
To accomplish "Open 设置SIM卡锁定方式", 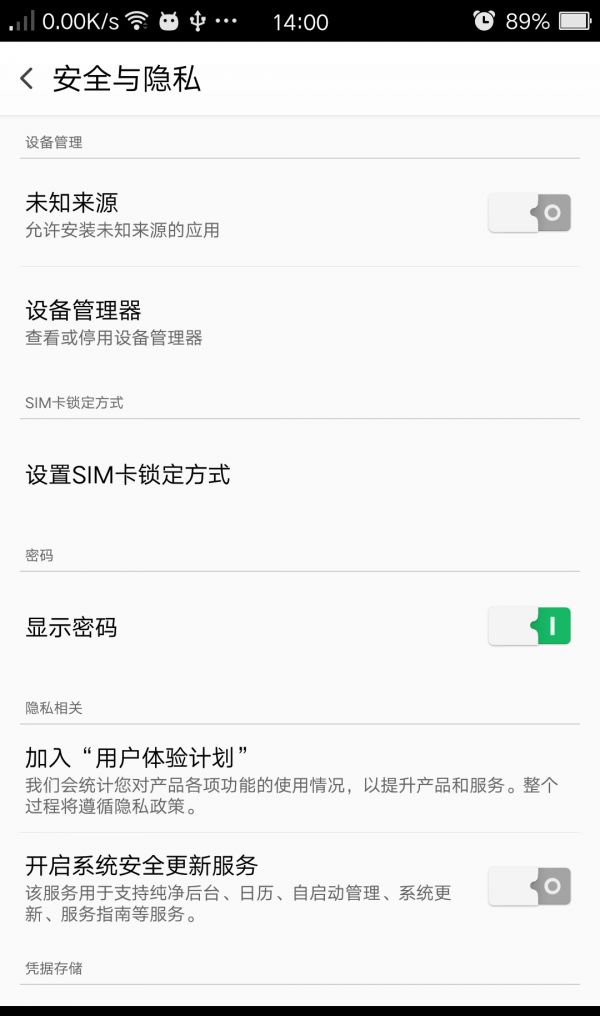I will click(300, 474).
